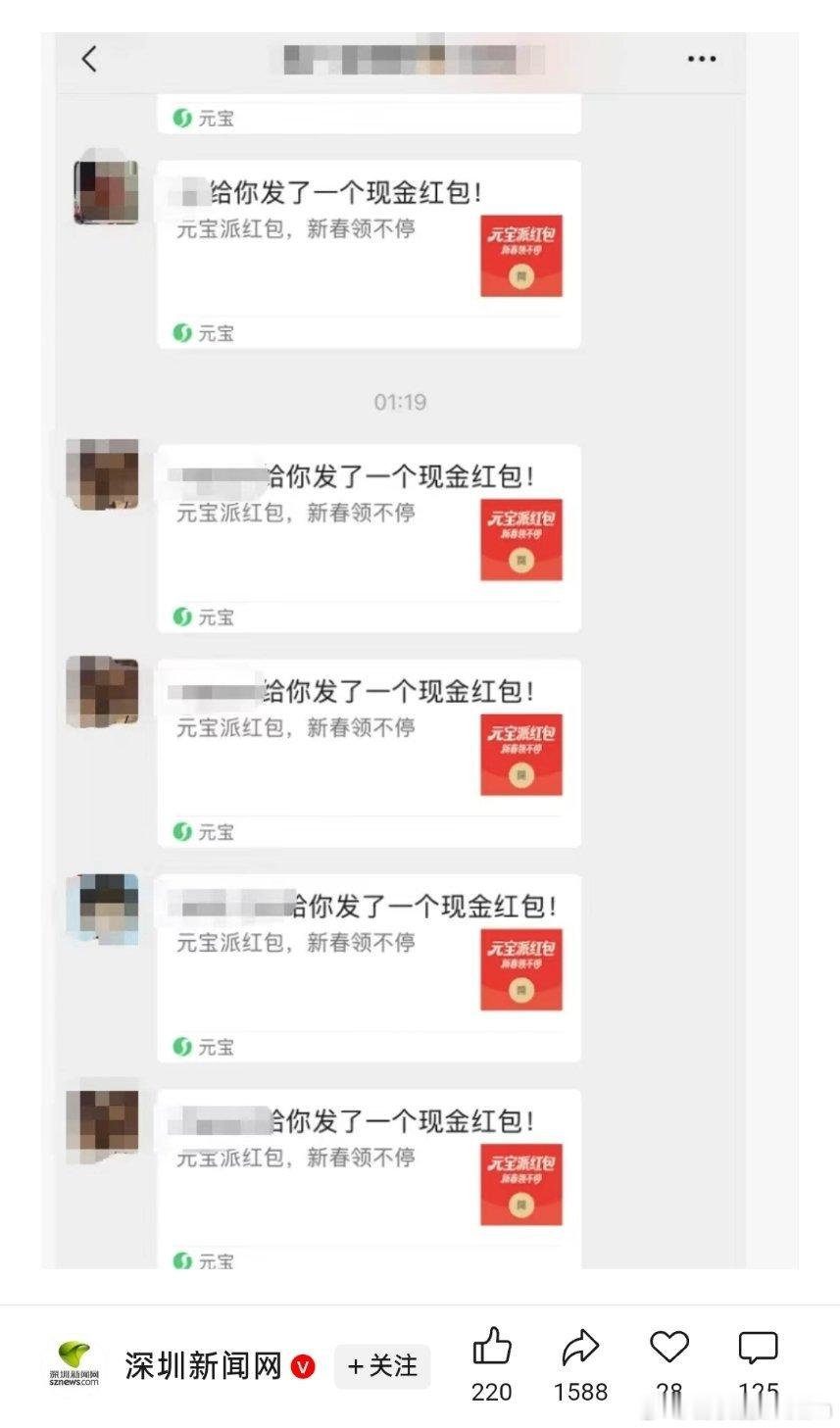Tap the +关注 follow button
Screen dimensions: 840x1428
coord(381,1364)
